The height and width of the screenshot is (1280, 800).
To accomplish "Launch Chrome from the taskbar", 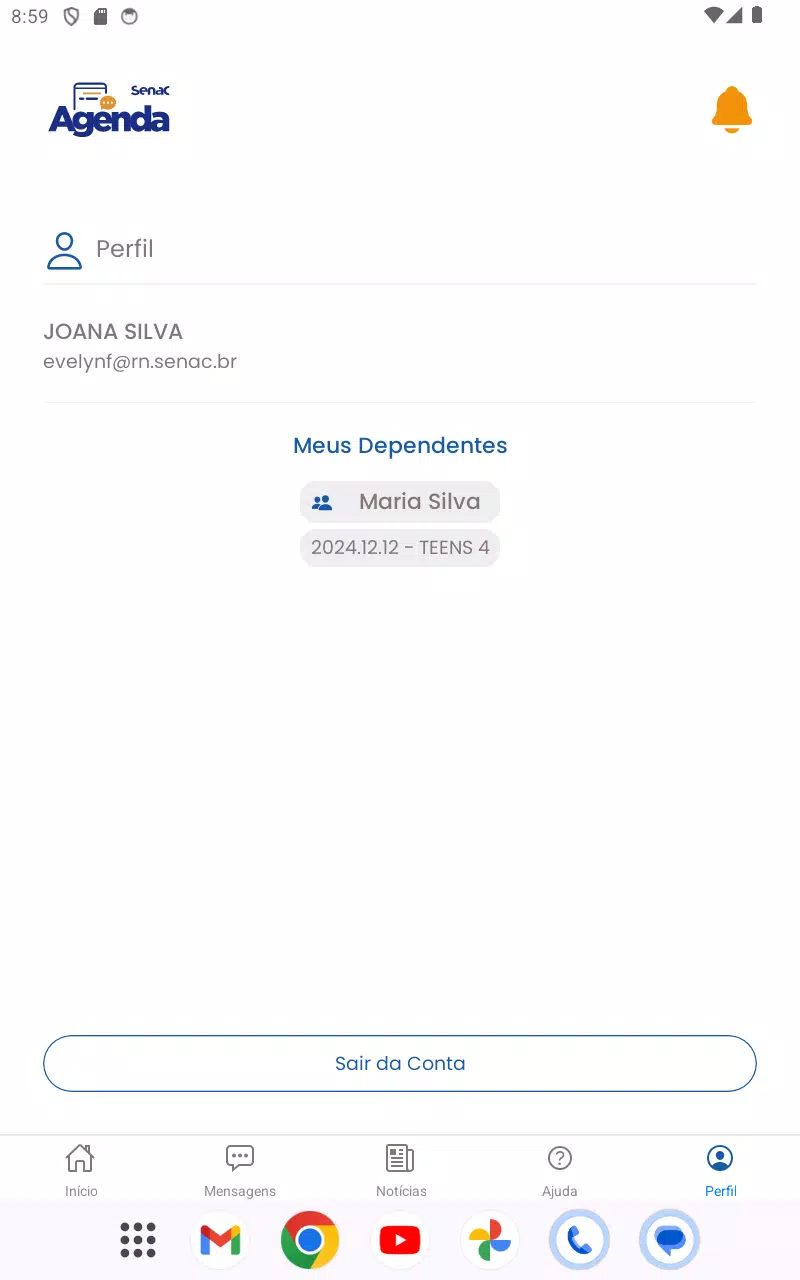I will point(310,1240).
